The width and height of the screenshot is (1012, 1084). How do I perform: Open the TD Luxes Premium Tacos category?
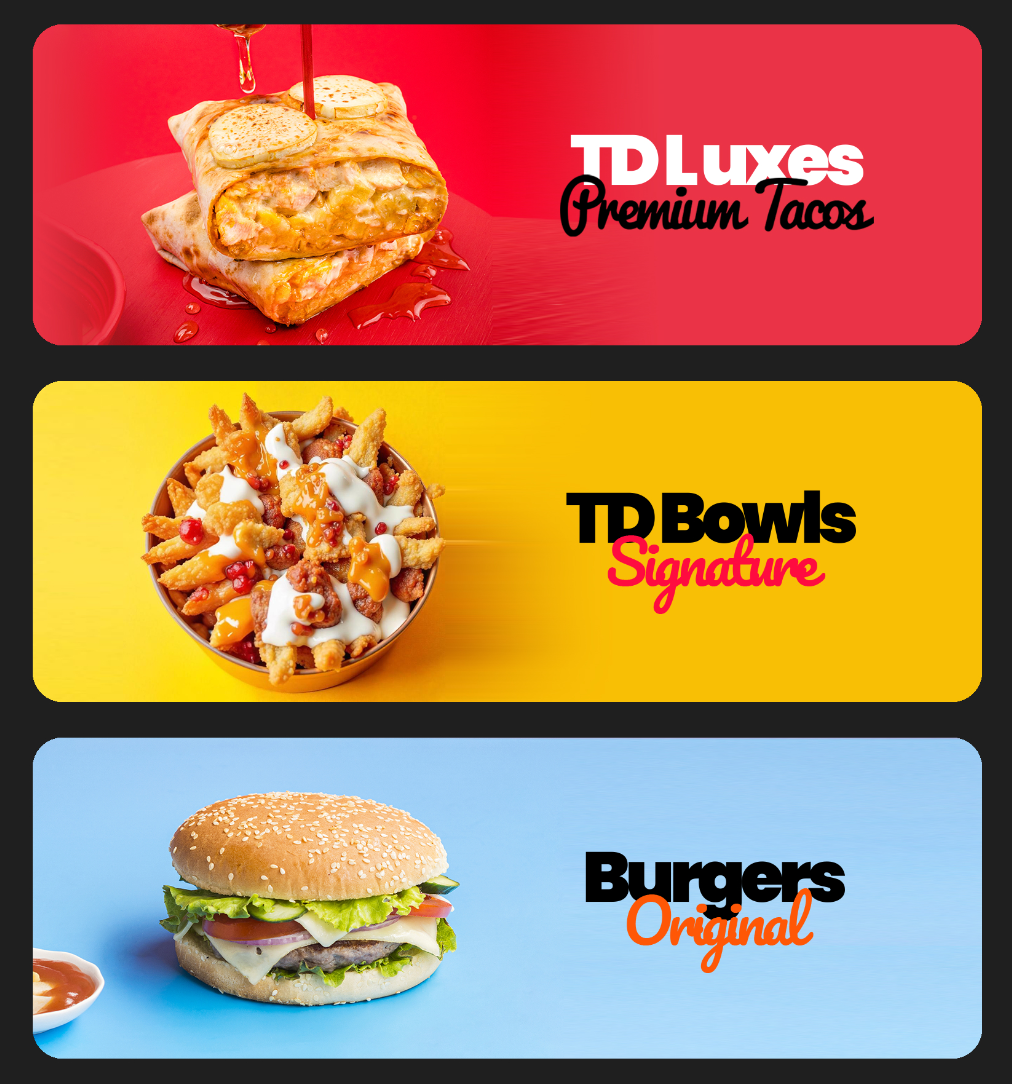507,185
